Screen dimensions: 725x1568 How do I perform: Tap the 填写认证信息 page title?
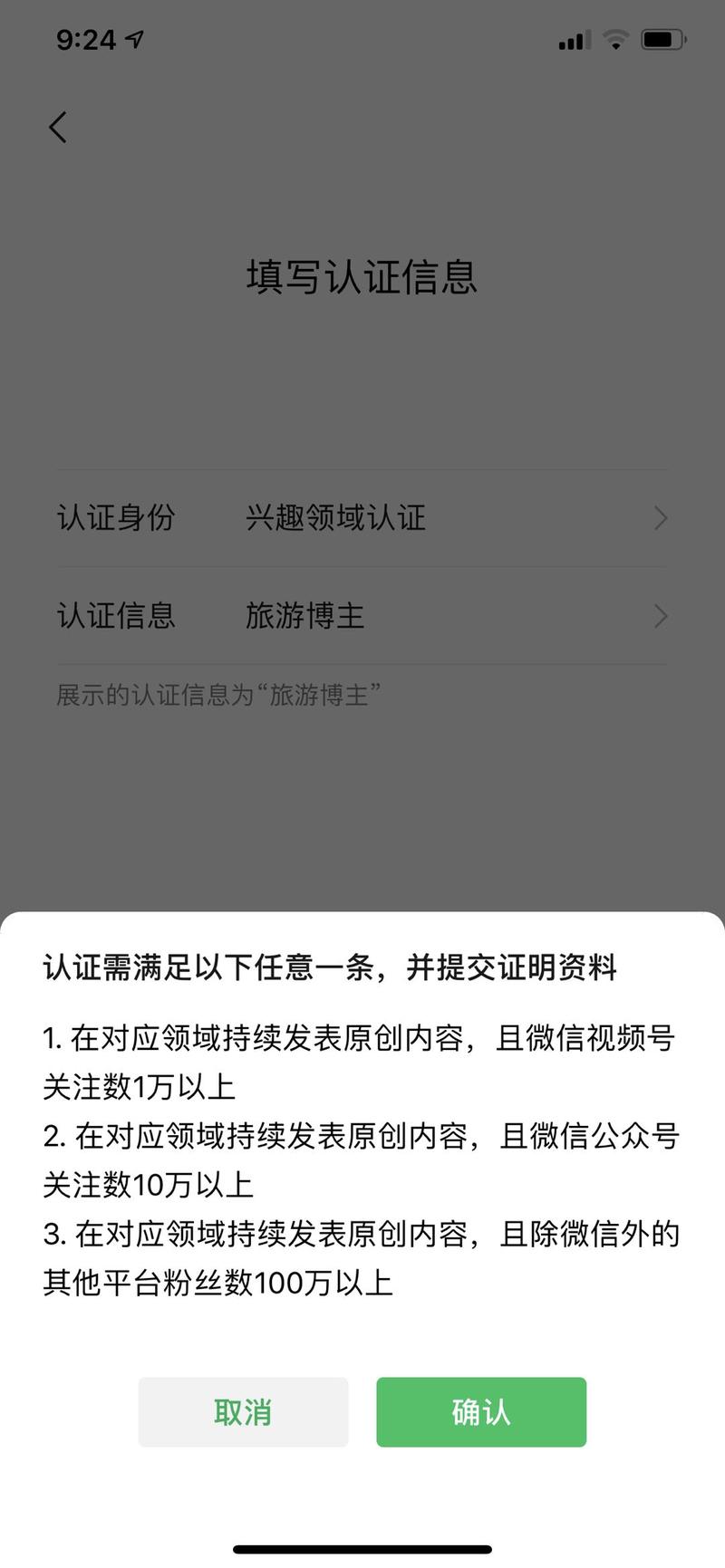click(362, 276)
